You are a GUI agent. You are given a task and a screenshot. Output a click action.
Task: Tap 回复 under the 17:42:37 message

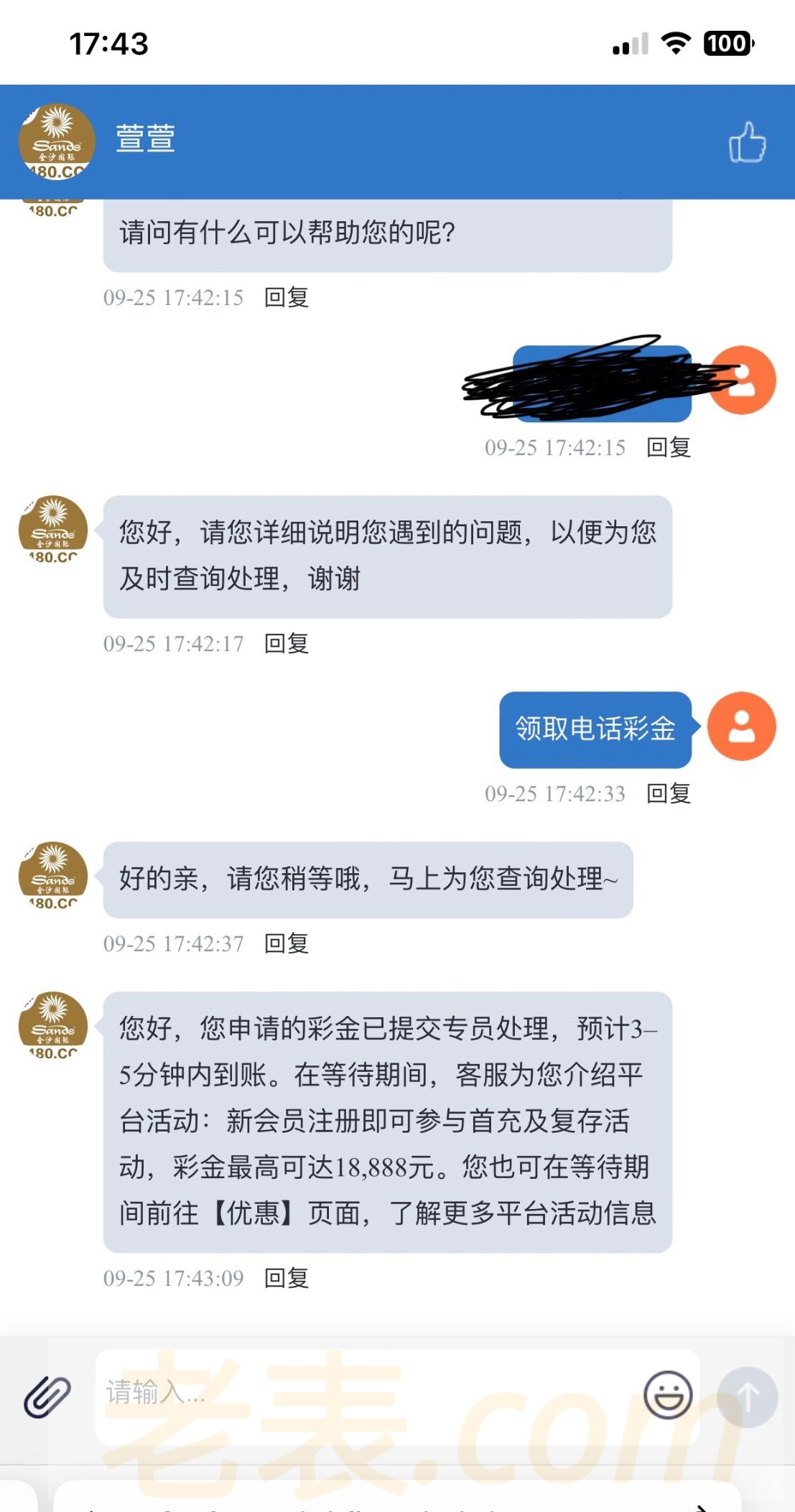click(287, 943)
